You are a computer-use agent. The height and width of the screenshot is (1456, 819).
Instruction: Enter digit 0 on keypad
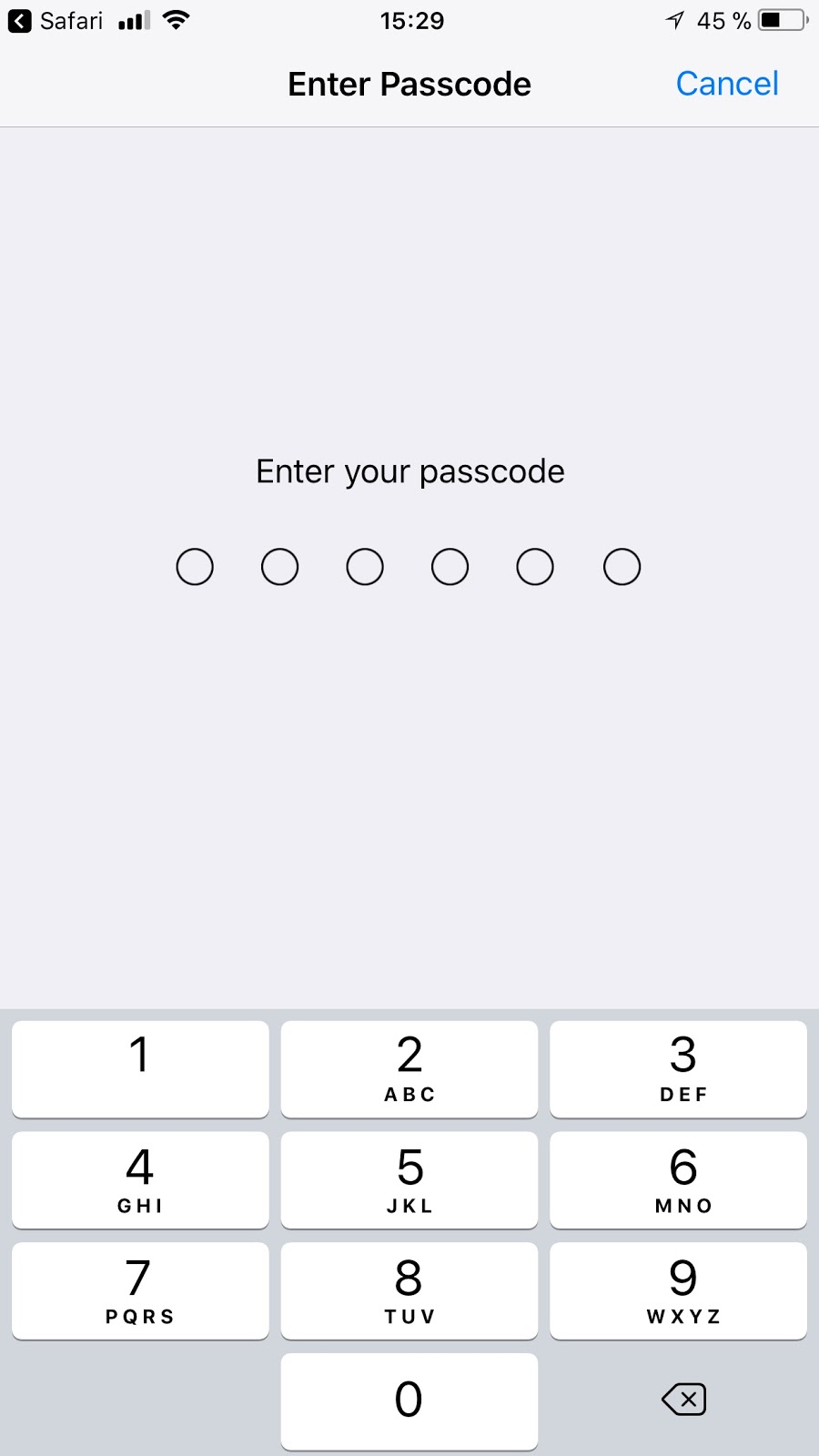click(409, 1401)
